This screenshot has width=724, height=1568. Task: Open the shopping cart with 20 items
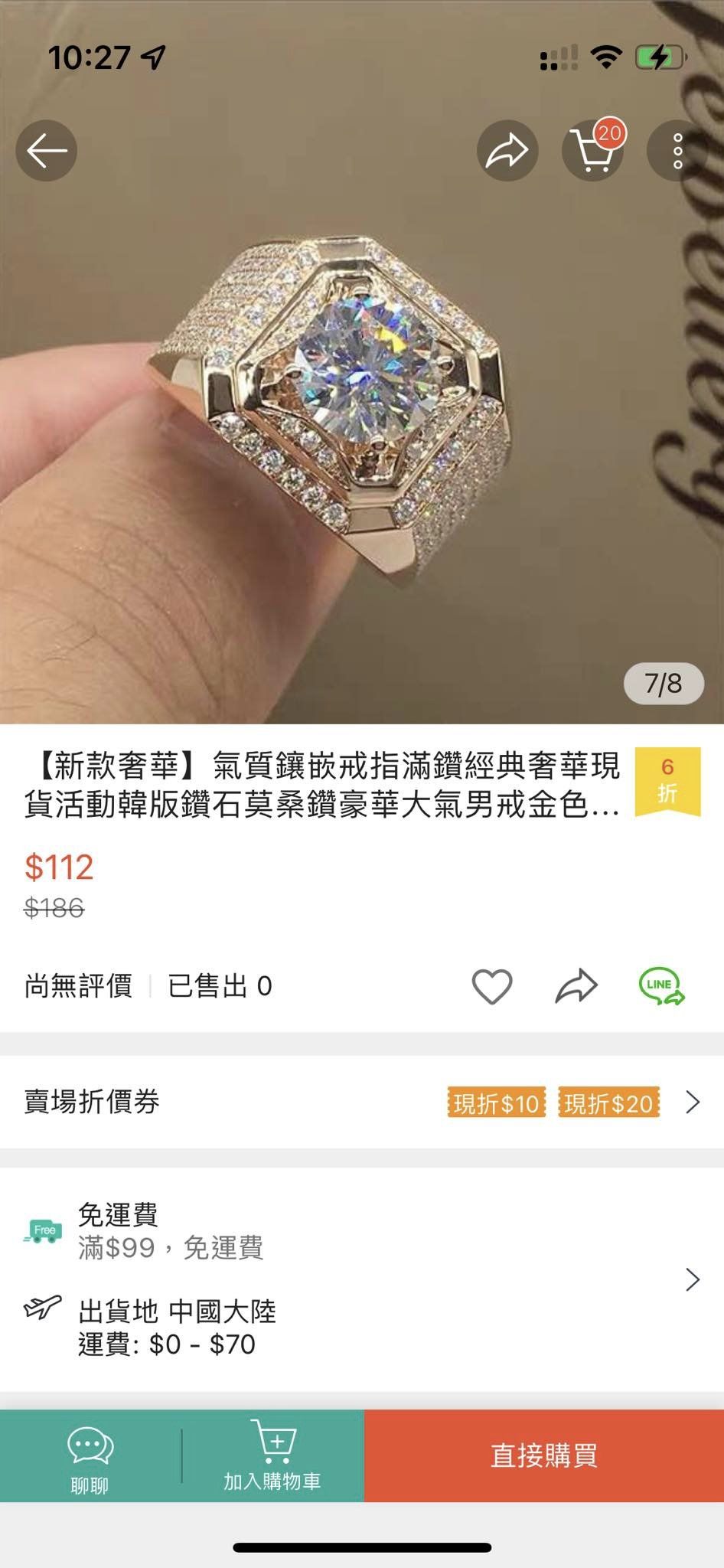593,151
